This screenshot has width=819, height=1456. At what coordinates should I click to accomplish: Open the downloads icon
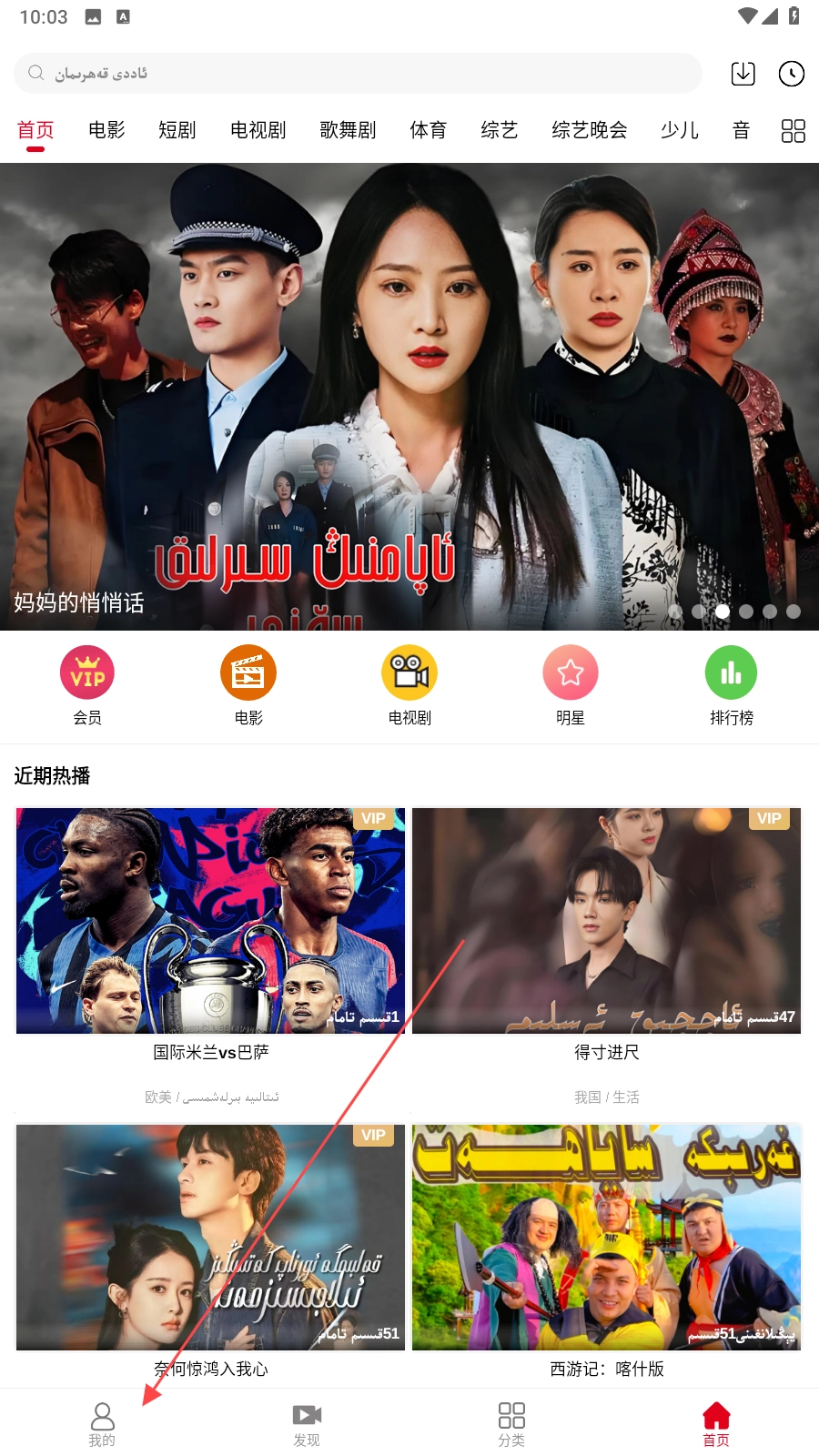pos(743,74)
